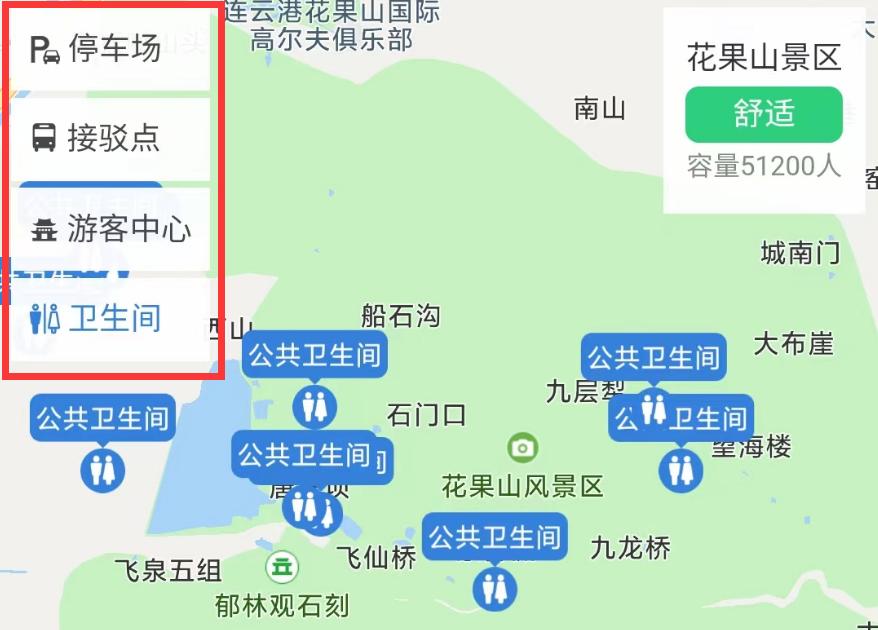
Task: Tap the 游客中心 visitor center filter
Action: [x=110, y=230]
